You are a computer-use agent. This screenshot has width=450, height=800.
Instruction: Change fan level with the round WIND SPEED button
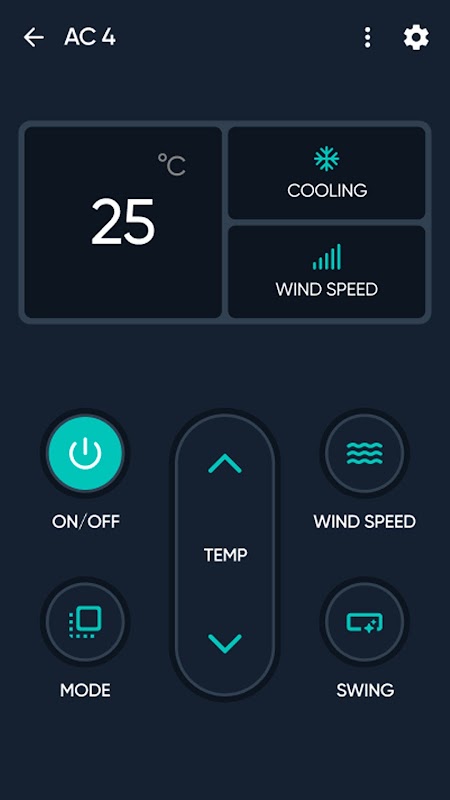(364, 453)
